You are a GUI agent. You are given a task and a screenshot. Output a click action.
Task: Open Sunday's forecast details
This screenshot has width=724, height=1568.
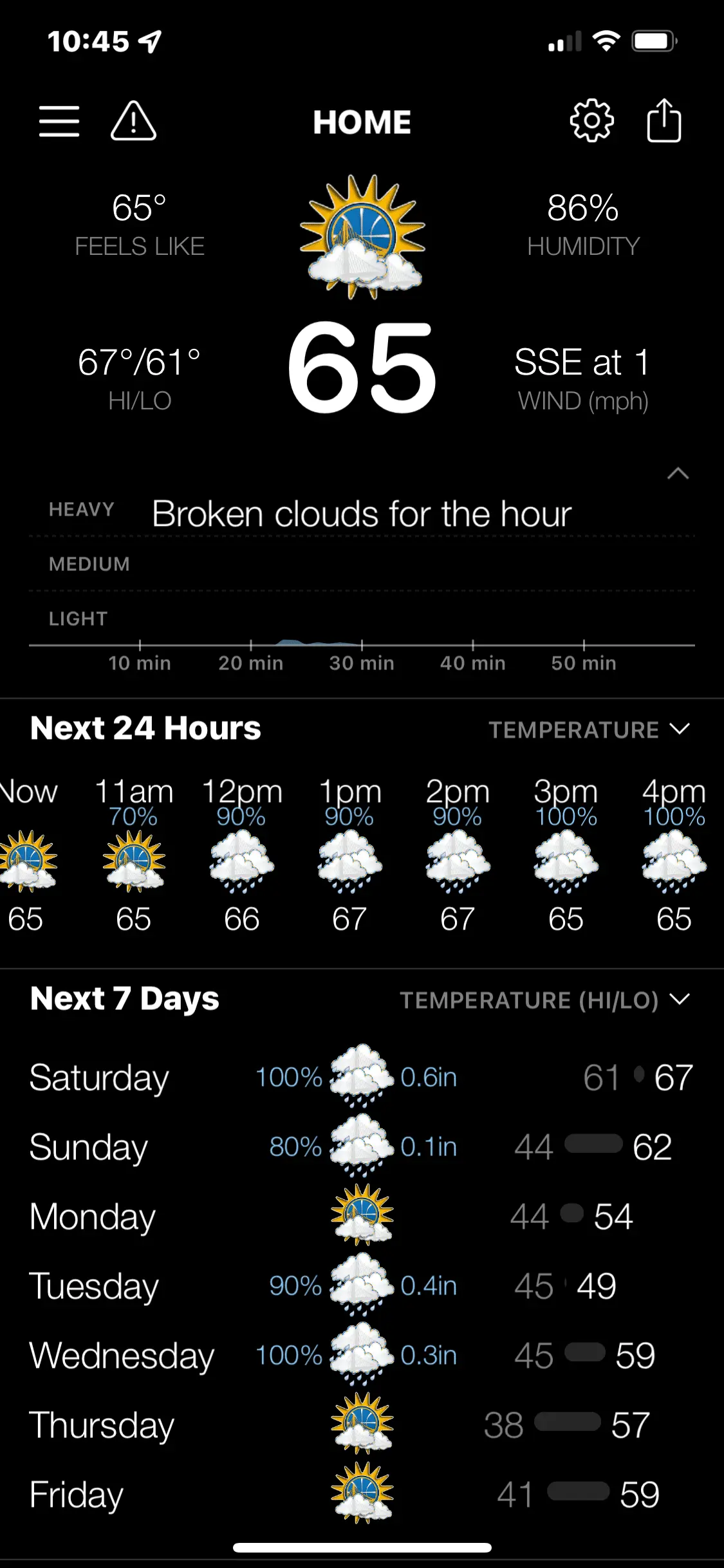click(x=362, y=1147)
